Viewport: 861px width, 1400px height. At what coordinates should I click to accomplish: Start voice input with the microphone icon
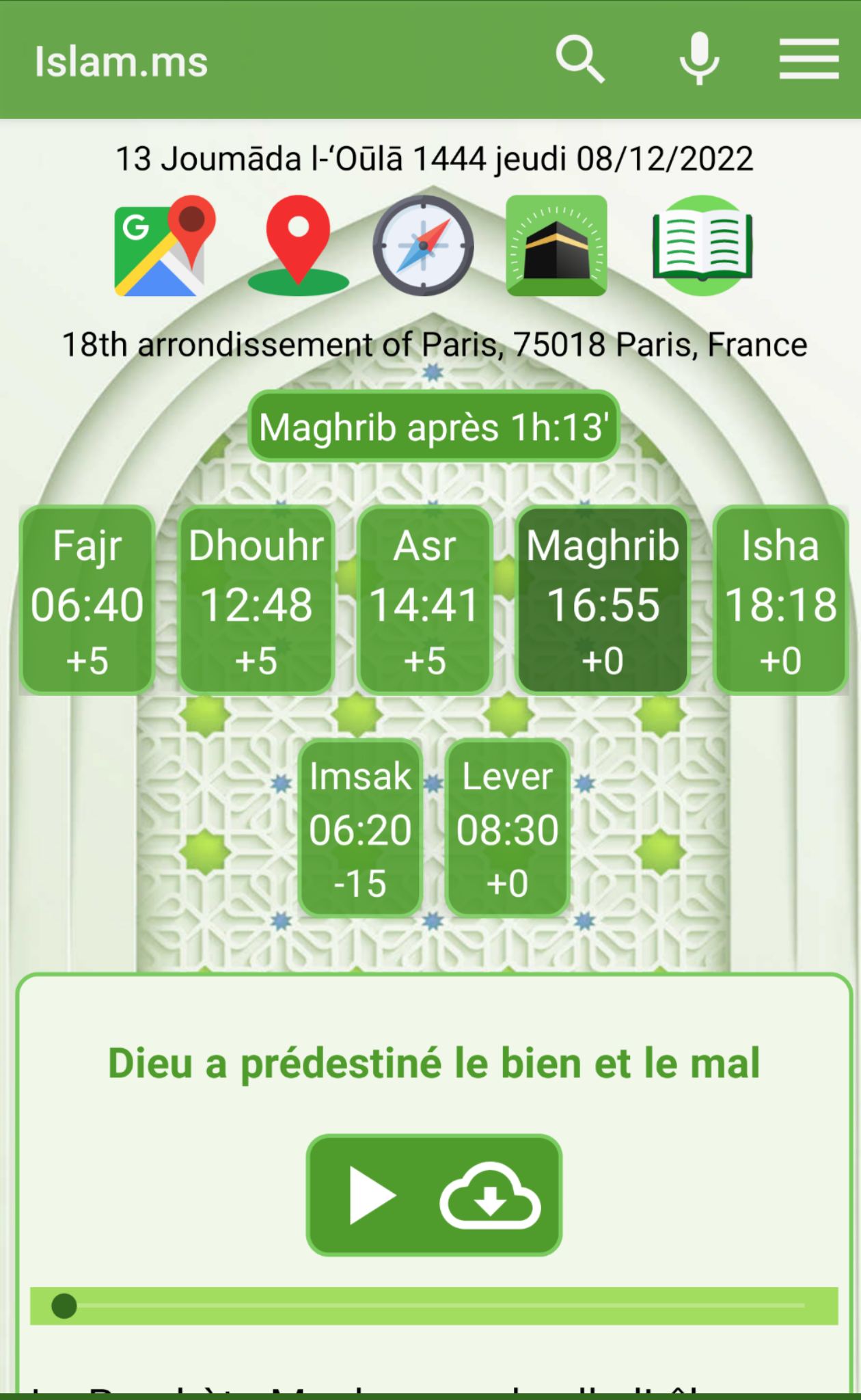[x=697, y=57]
